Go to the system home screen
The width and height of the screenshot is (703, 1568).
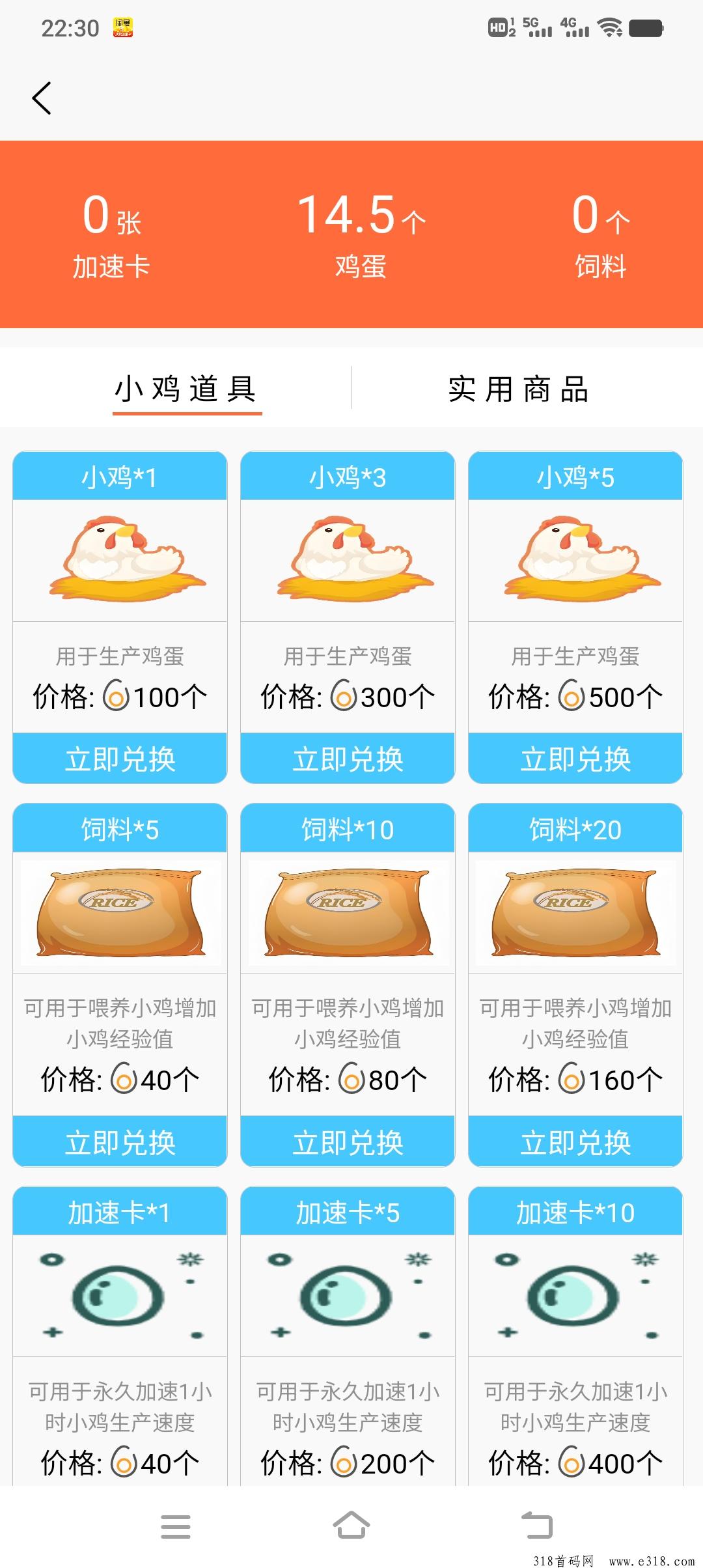(x=351, y=1526)
